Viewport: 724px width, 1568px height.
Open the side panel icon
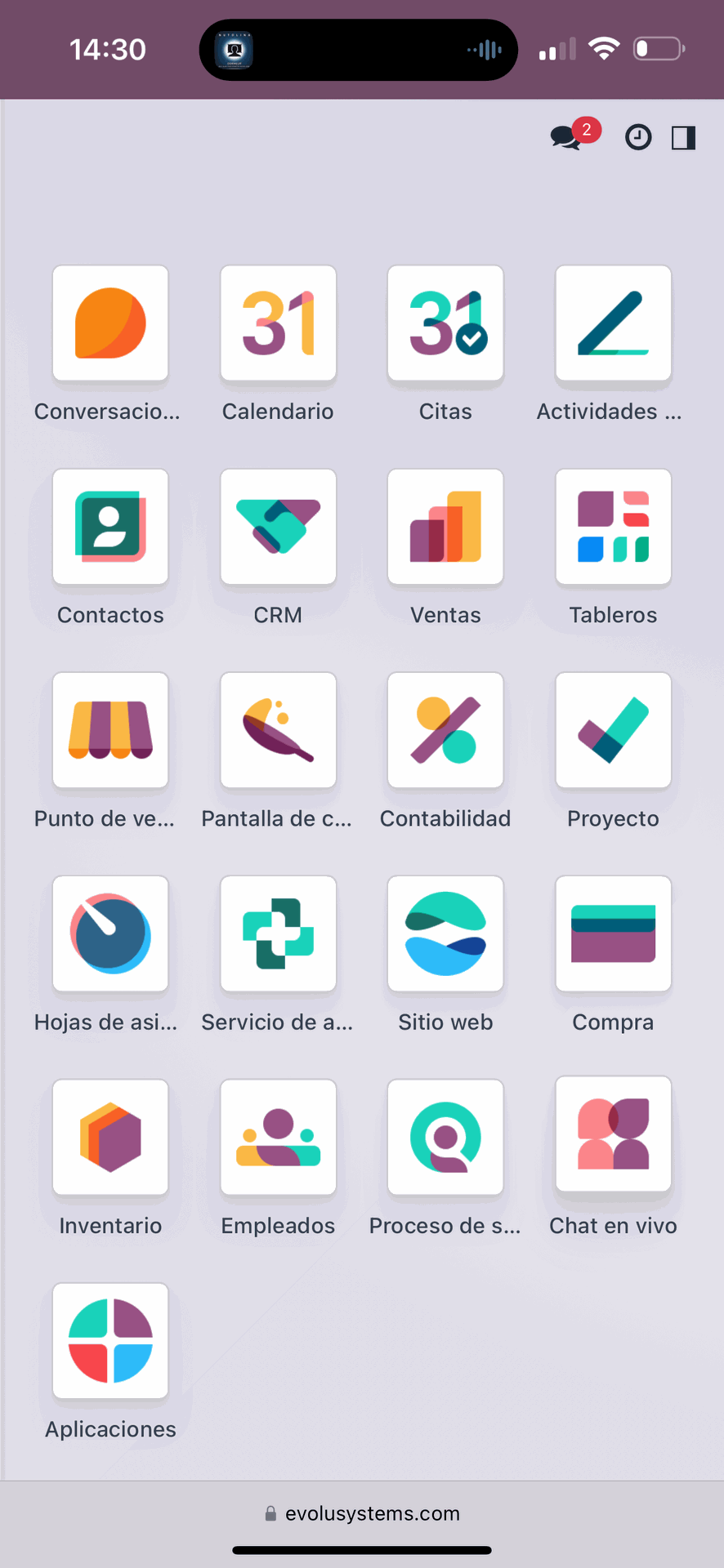click(683, 137)
